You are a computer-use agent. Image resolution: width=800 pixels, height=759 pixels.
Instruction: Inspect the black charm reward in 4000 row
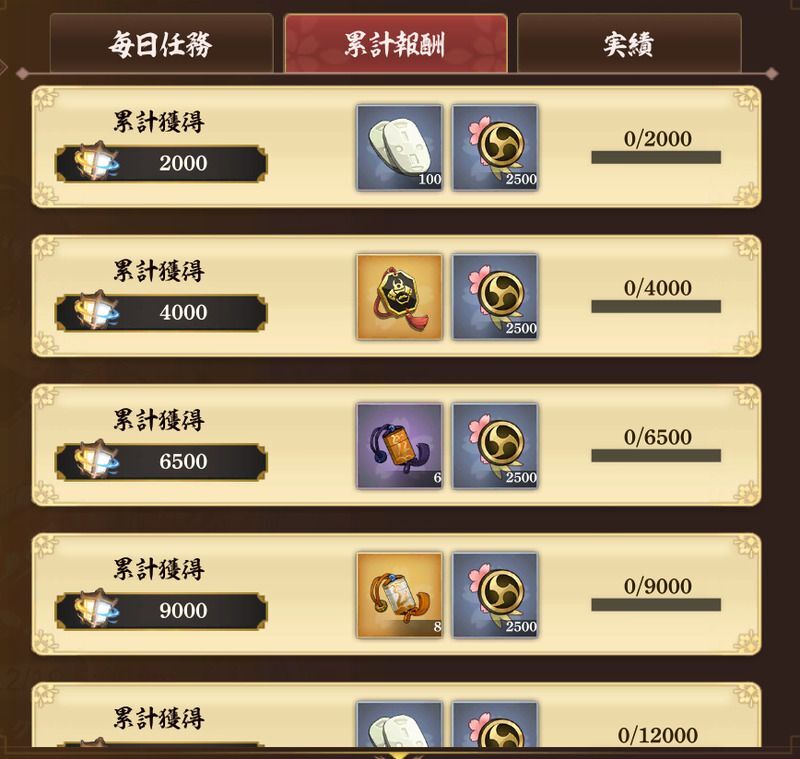[x=400, y=297]
